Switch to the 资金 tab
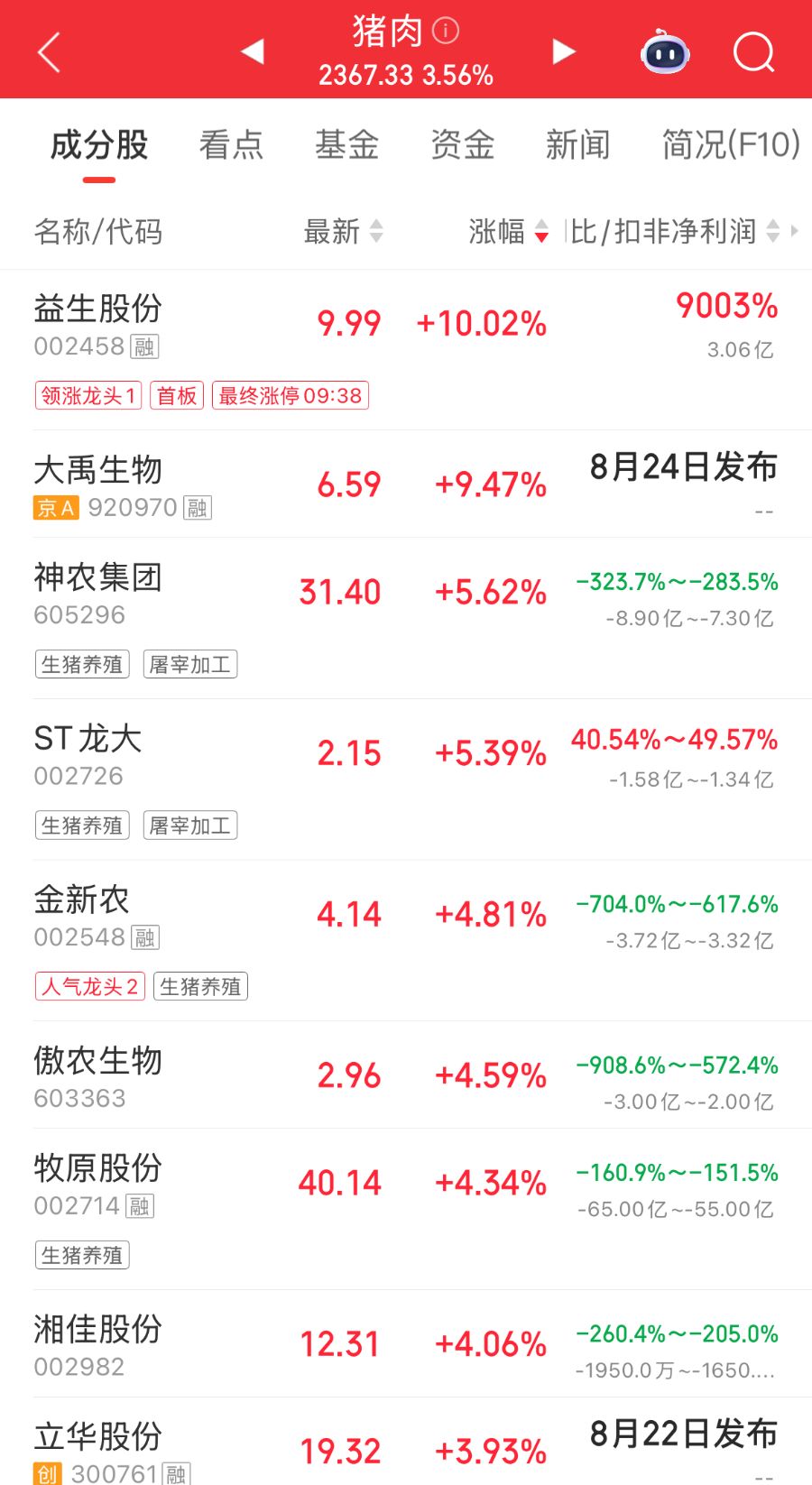The width and height of the screenshot is (812, 1485). point(462,144)
